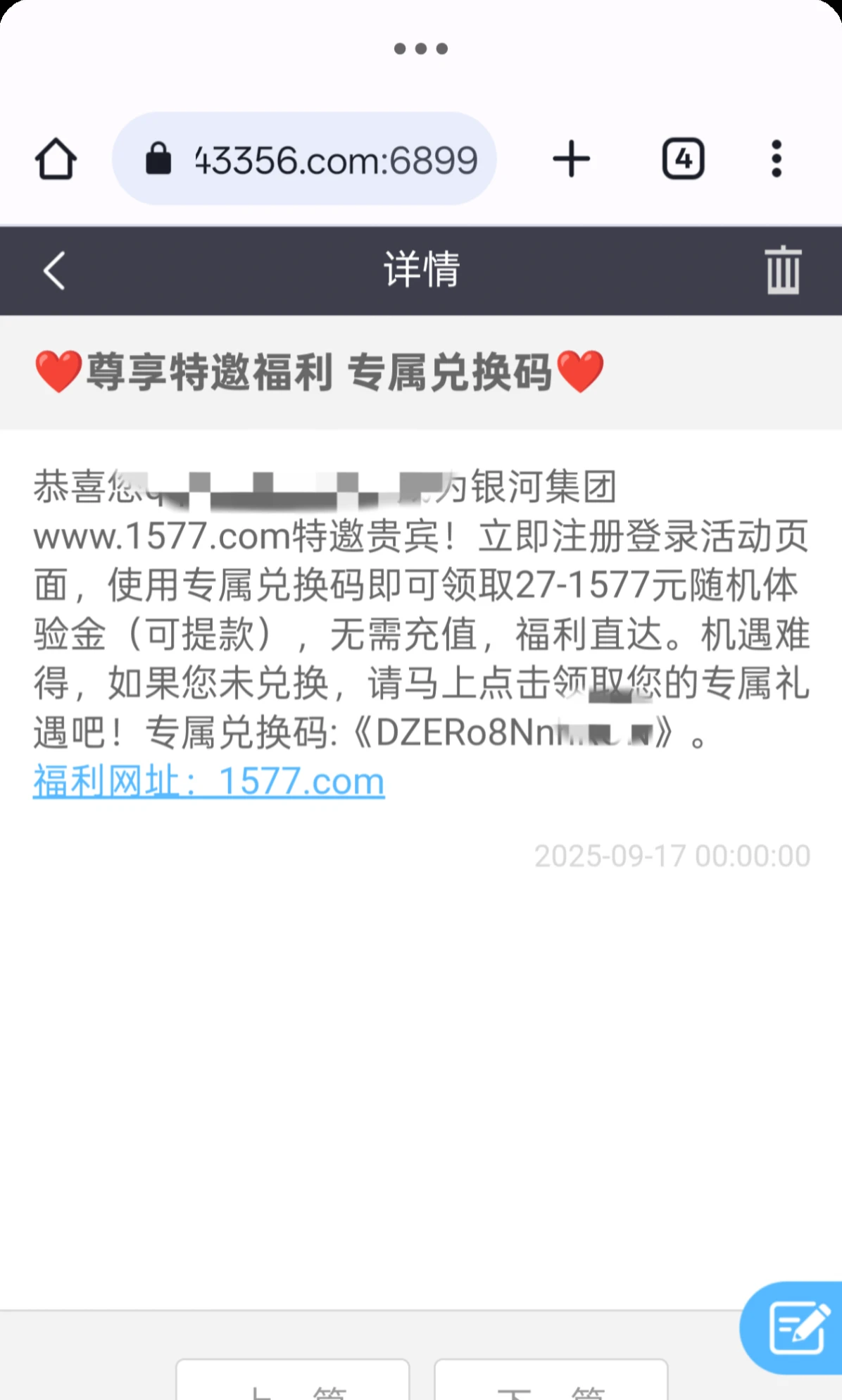Tap the floating compose button
Screen dimensions: 842x1400
click(796, 1327)
